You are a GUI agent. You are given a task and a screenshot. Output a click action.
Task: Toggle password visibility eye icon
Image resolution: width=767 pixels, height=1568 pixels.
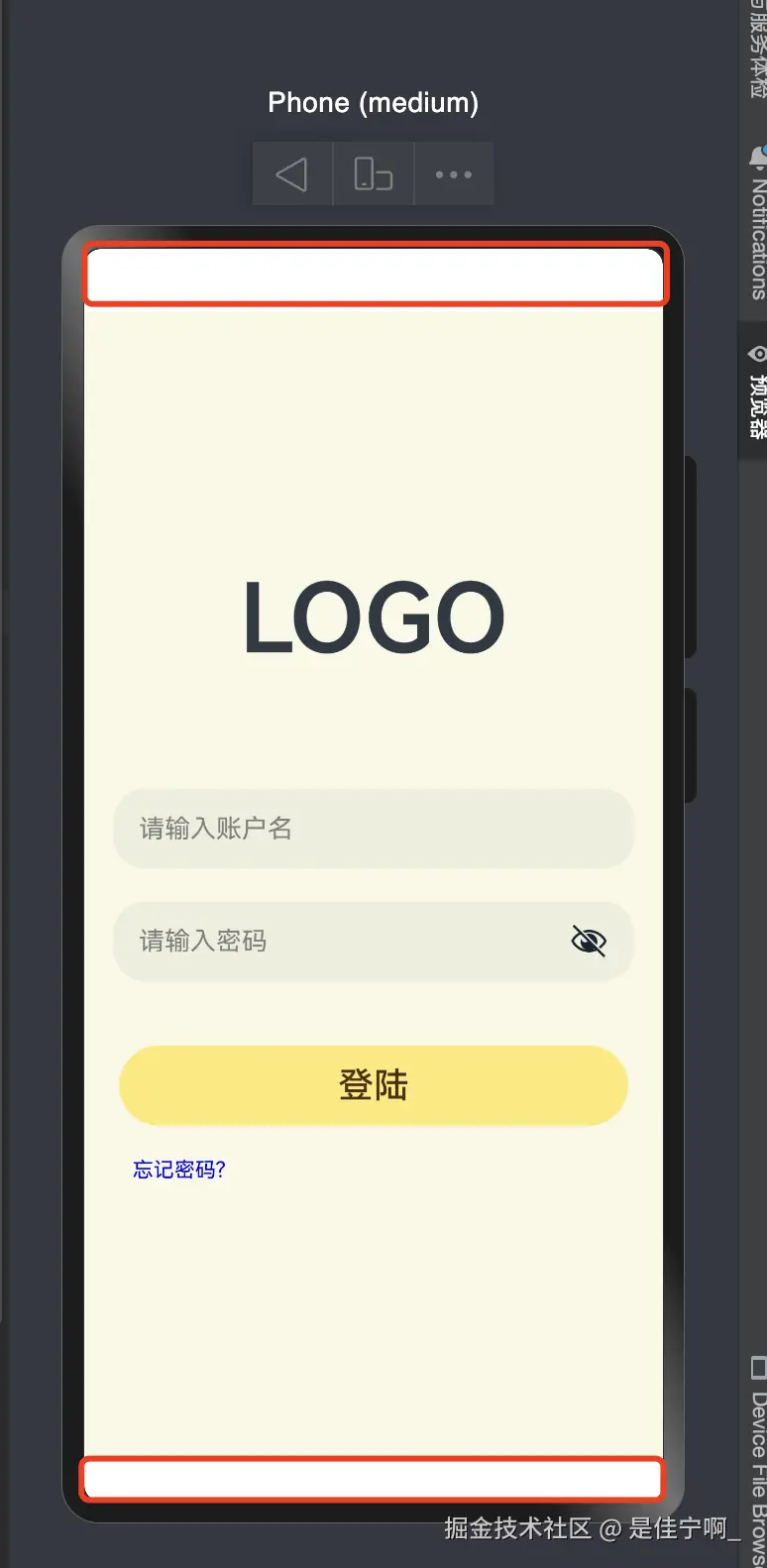589,941
